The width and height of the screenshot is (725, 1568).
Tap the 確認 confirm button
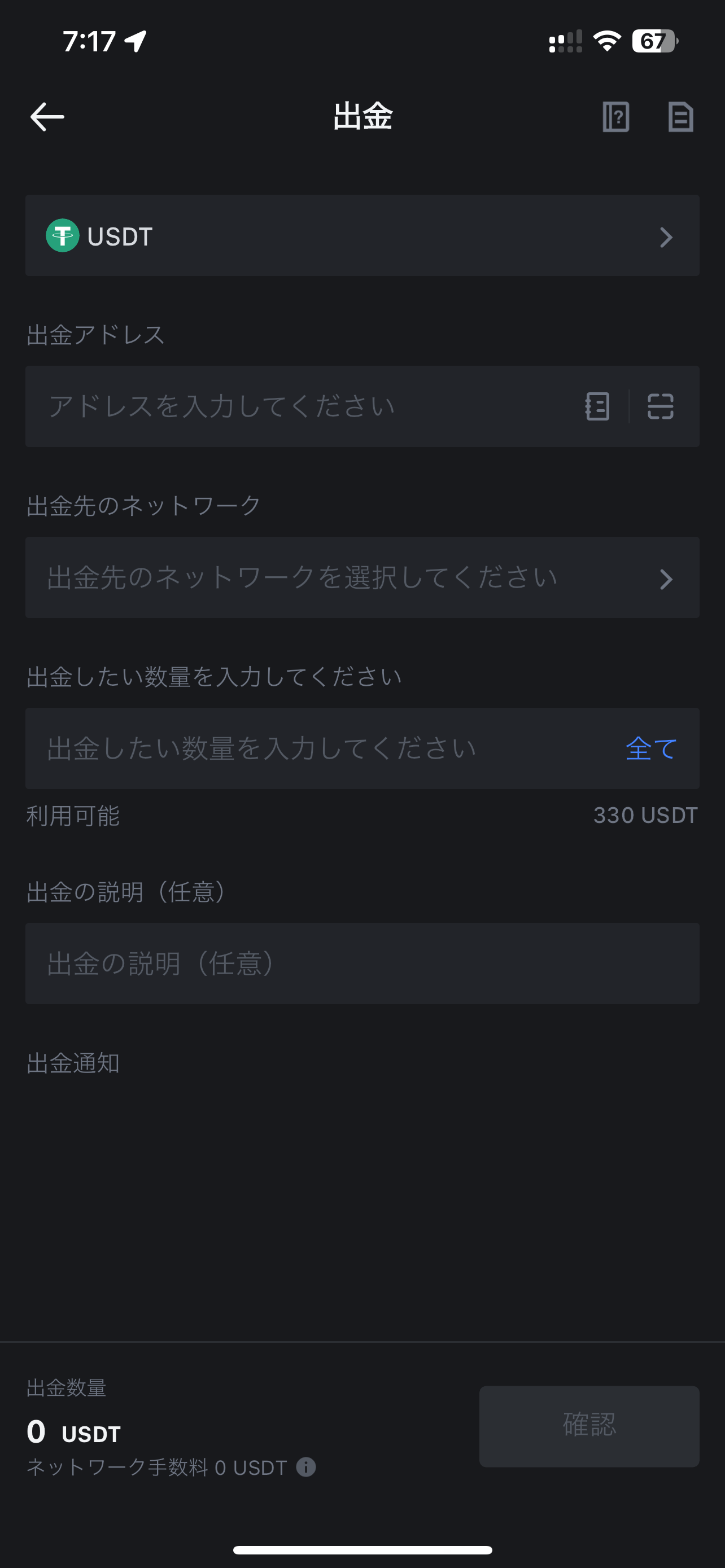[589, 1426]
